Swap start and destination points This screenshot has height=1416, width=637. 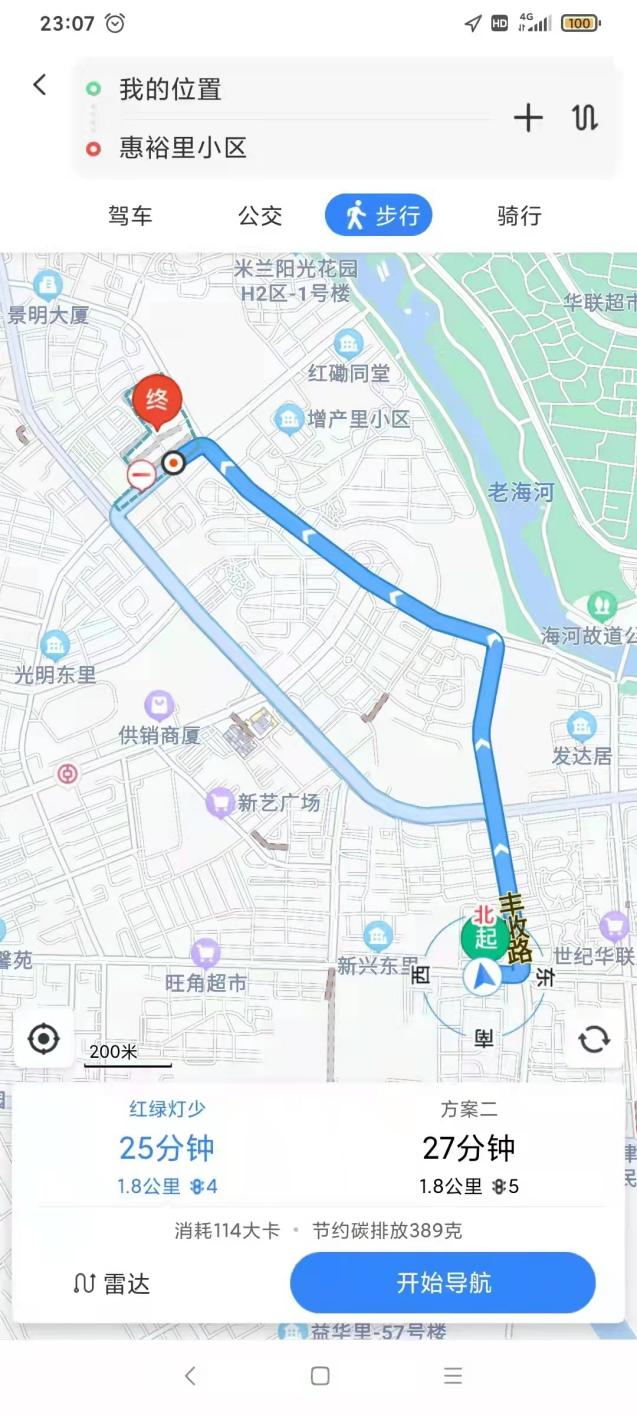(x=585, y=118)
